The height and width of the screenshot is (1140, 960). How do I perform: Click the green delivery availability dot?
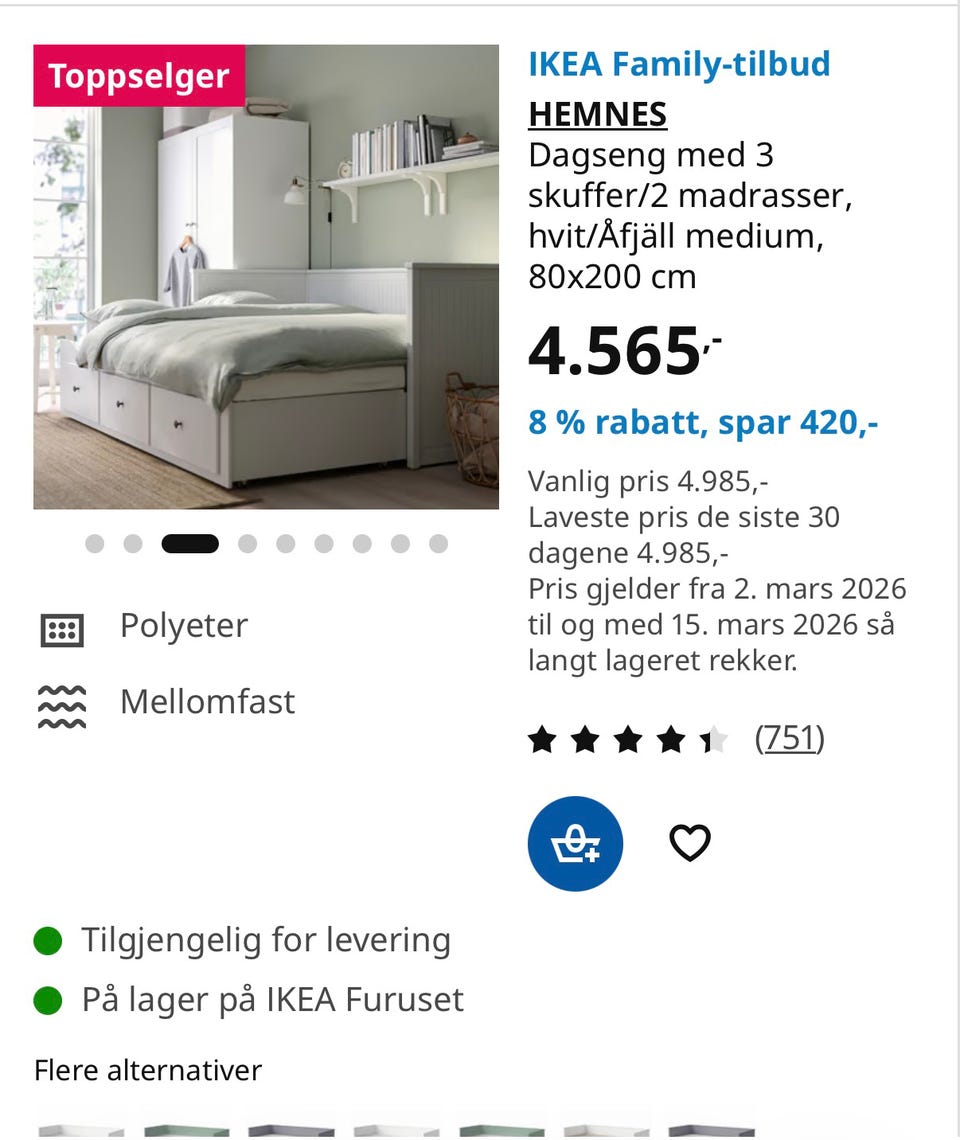pos(48,938)
